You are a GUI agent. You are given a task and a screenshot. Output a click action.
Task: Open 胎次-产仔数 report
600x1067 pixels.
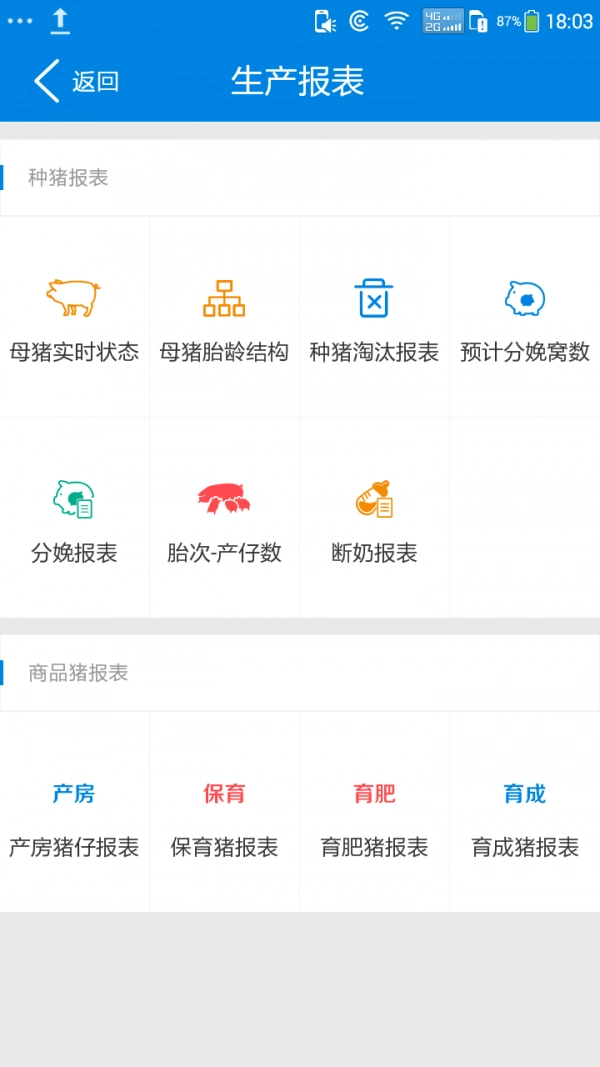click(x=224, y=518)
